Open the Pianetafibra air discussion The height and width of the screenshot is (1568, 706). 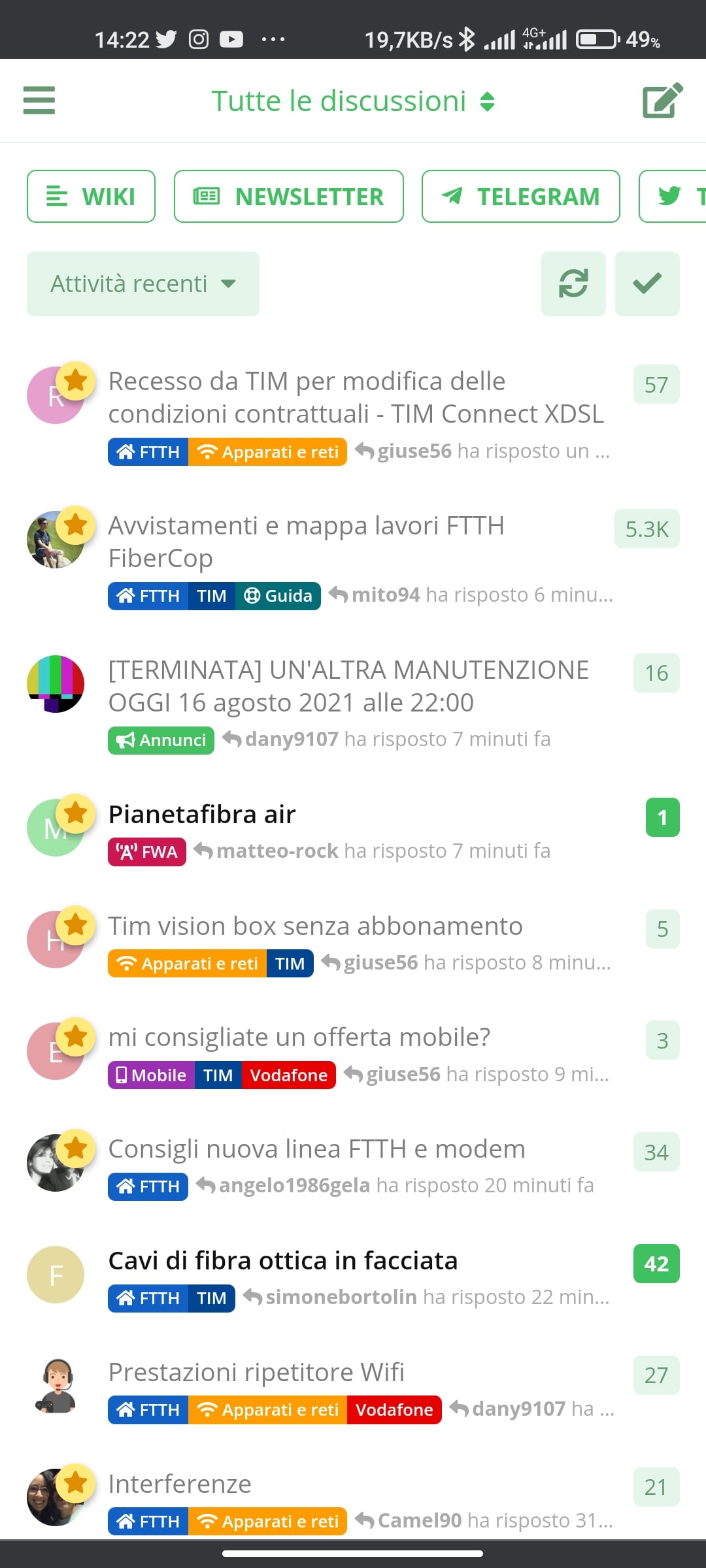(x=202, y=815)
